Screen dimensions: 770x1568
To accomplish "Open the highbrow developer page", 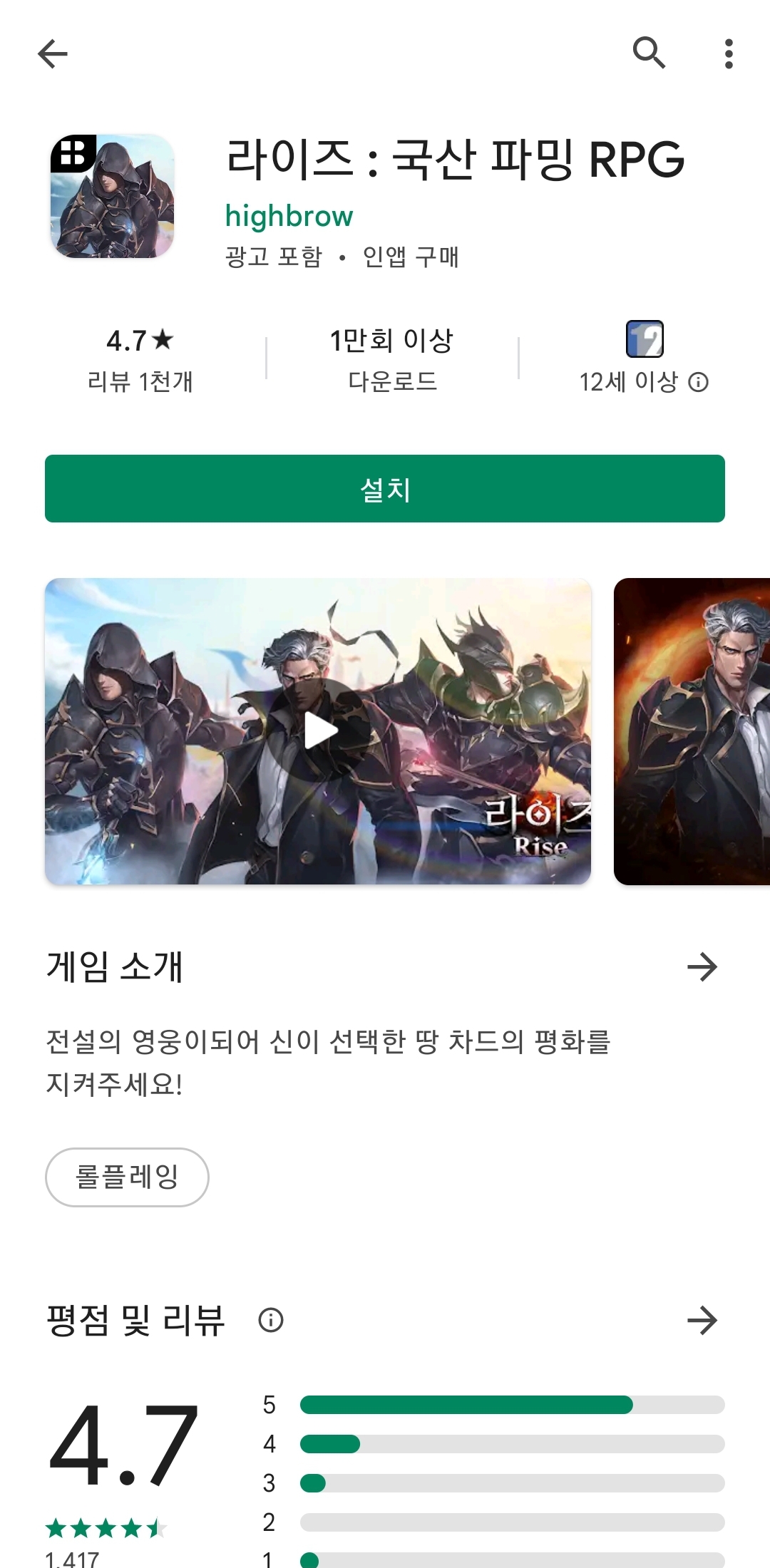I will [x=289, y=216].
